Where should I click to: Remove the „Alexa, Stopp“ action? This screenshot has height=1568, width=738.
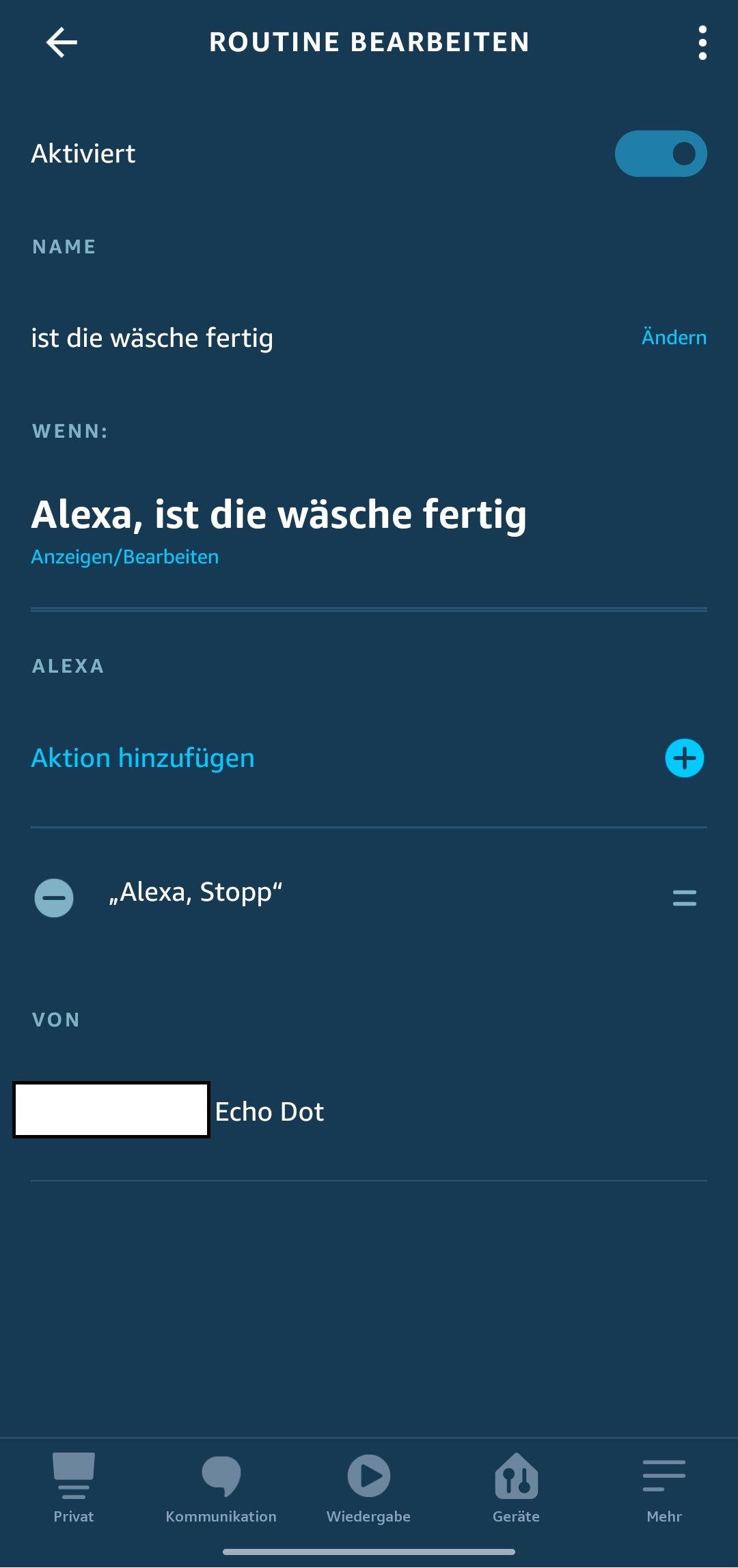(x=54, y=897)
